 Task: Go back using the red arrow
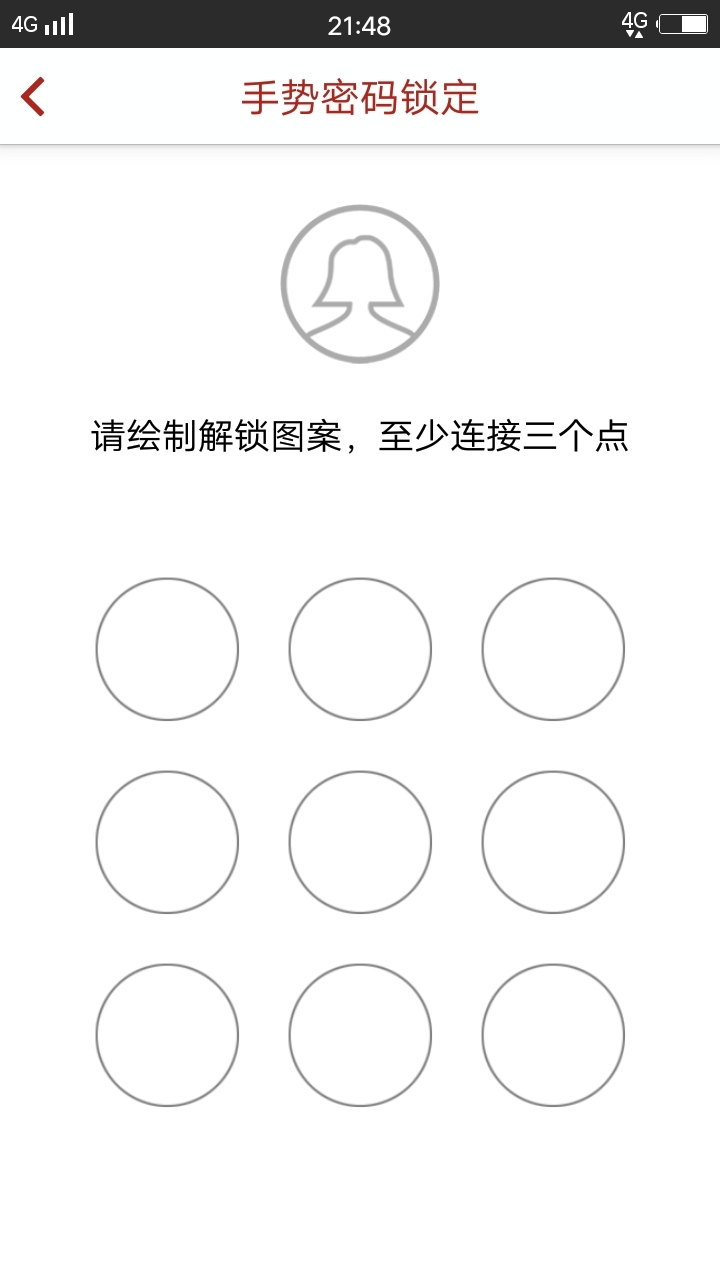[33, 97]
